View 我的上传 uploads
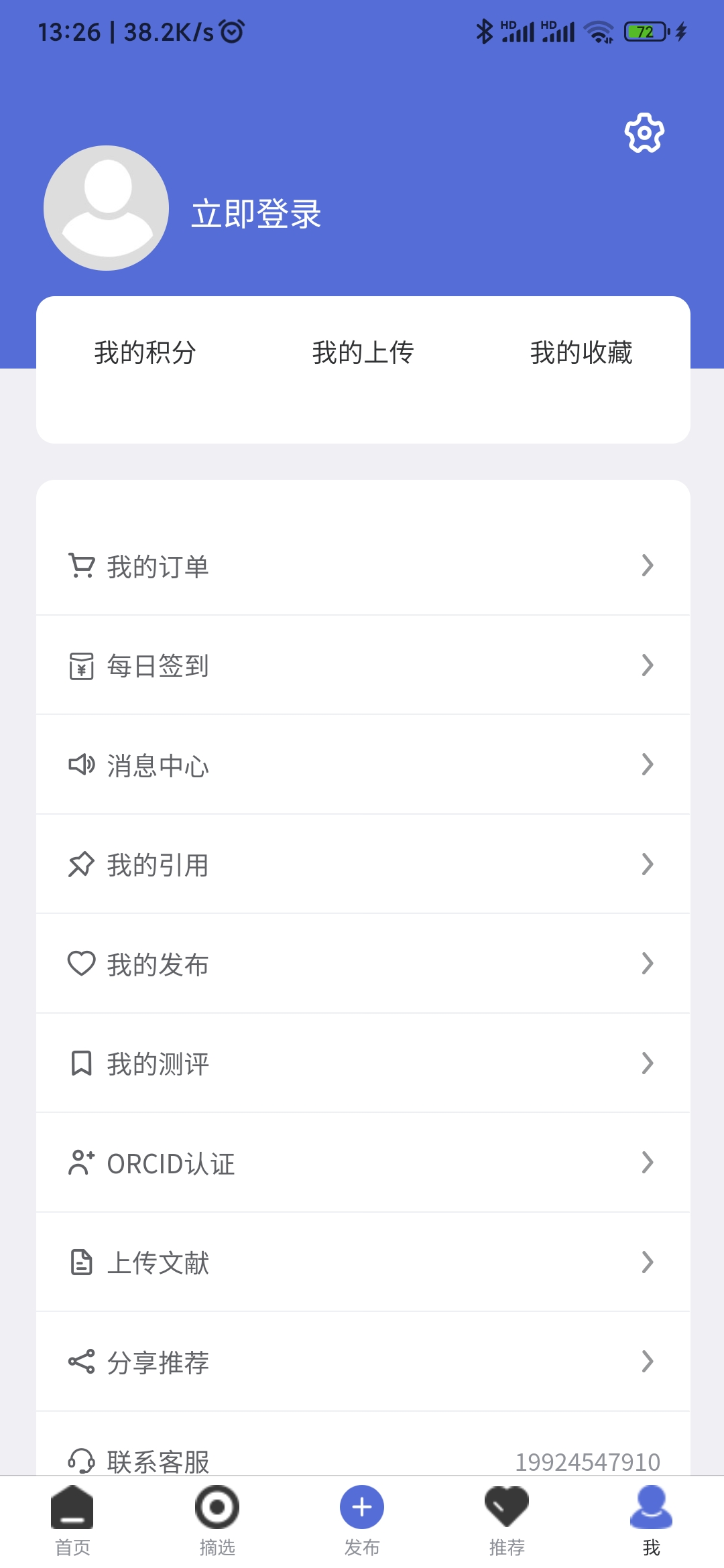This screenshot has width=724, height=1568. click(x=363, y=352)
